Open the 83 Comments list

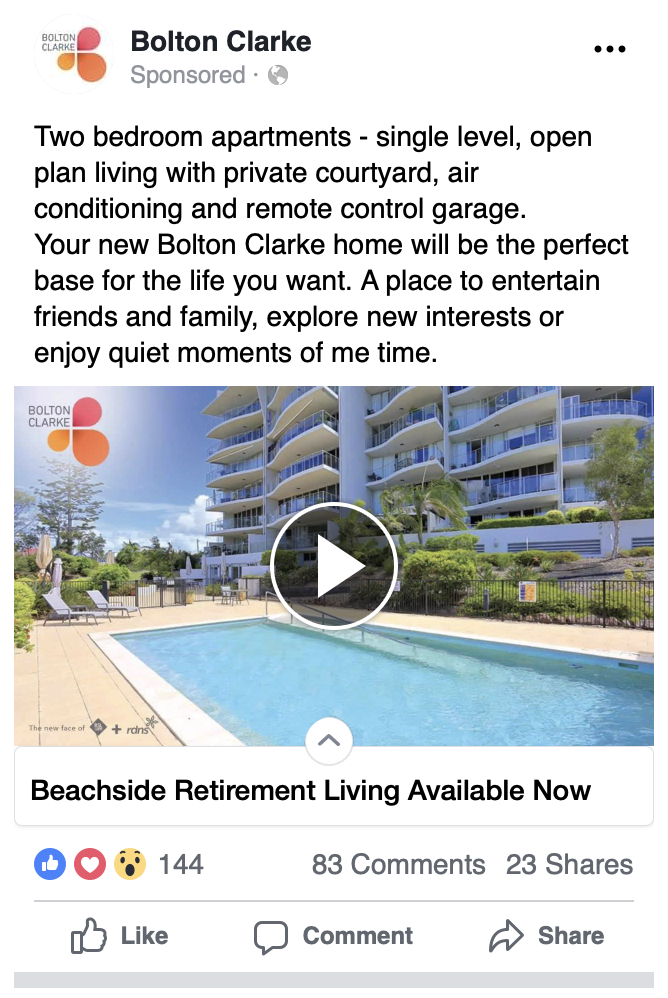[398, 864]
